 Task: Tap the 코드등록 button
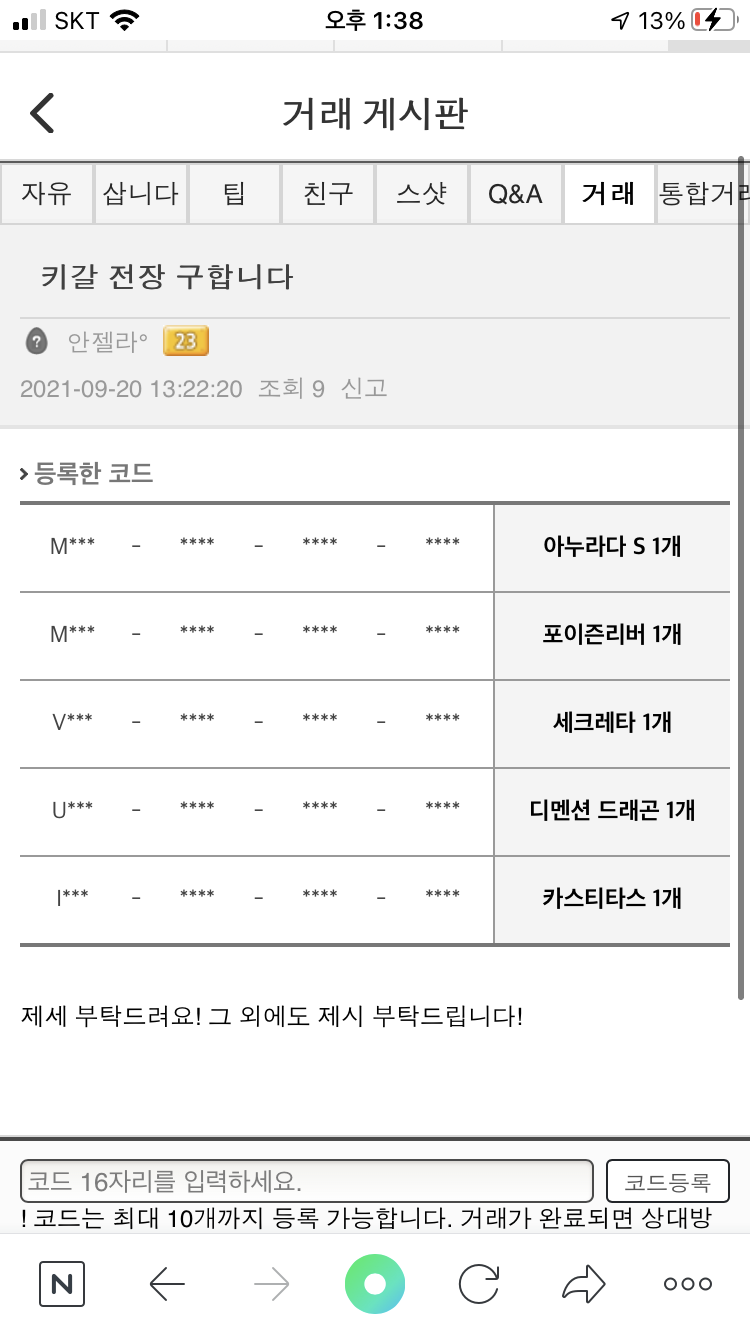tap(667, 1181)
